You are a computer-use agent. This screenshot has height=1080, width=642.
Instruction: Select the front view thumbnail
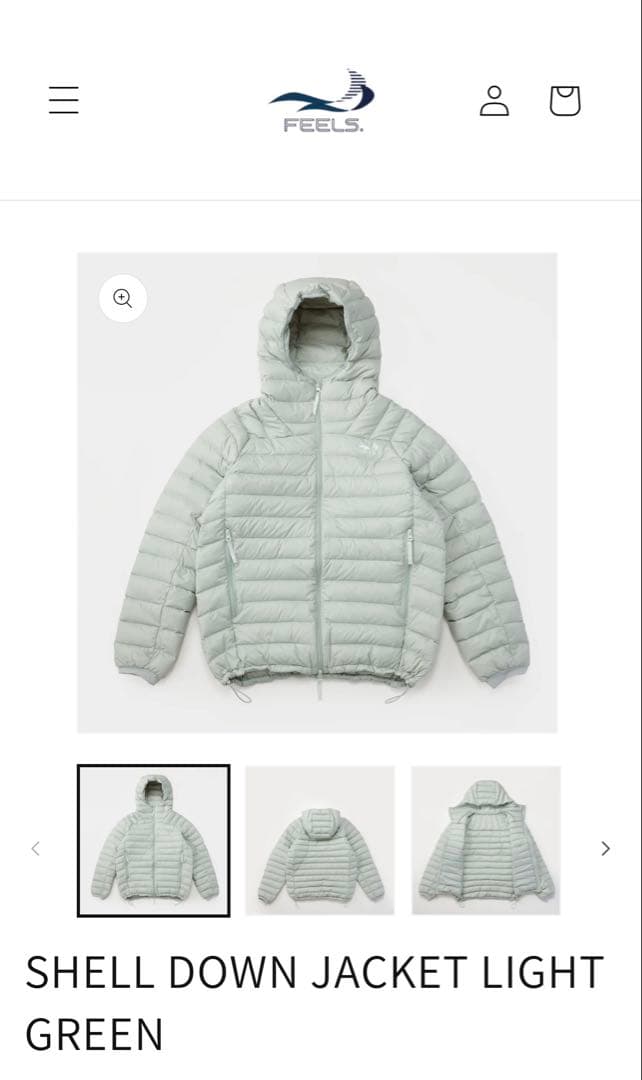click(x=153, y=841)
